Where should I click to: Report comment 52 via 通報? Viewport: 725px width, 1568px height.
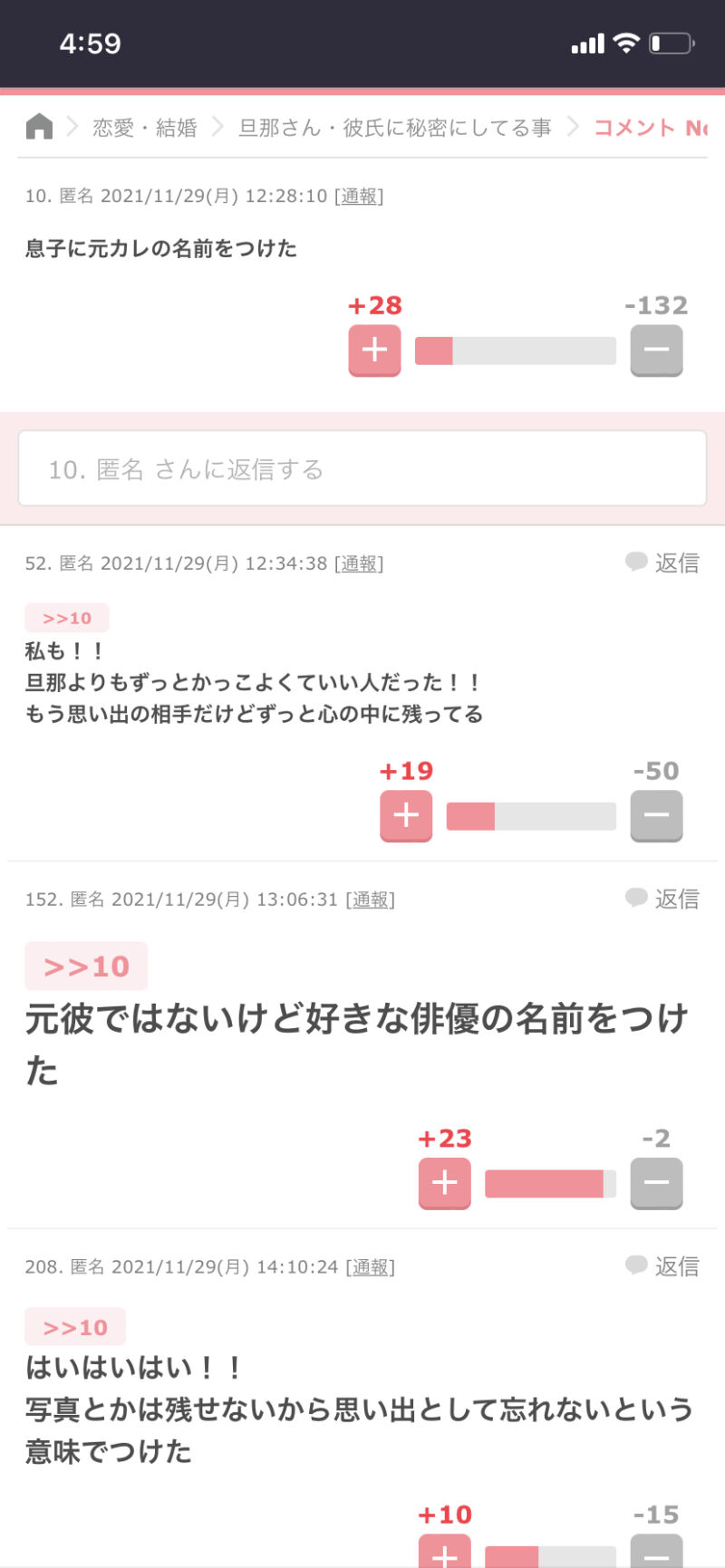pyautogui.click(x=359, y=563)
